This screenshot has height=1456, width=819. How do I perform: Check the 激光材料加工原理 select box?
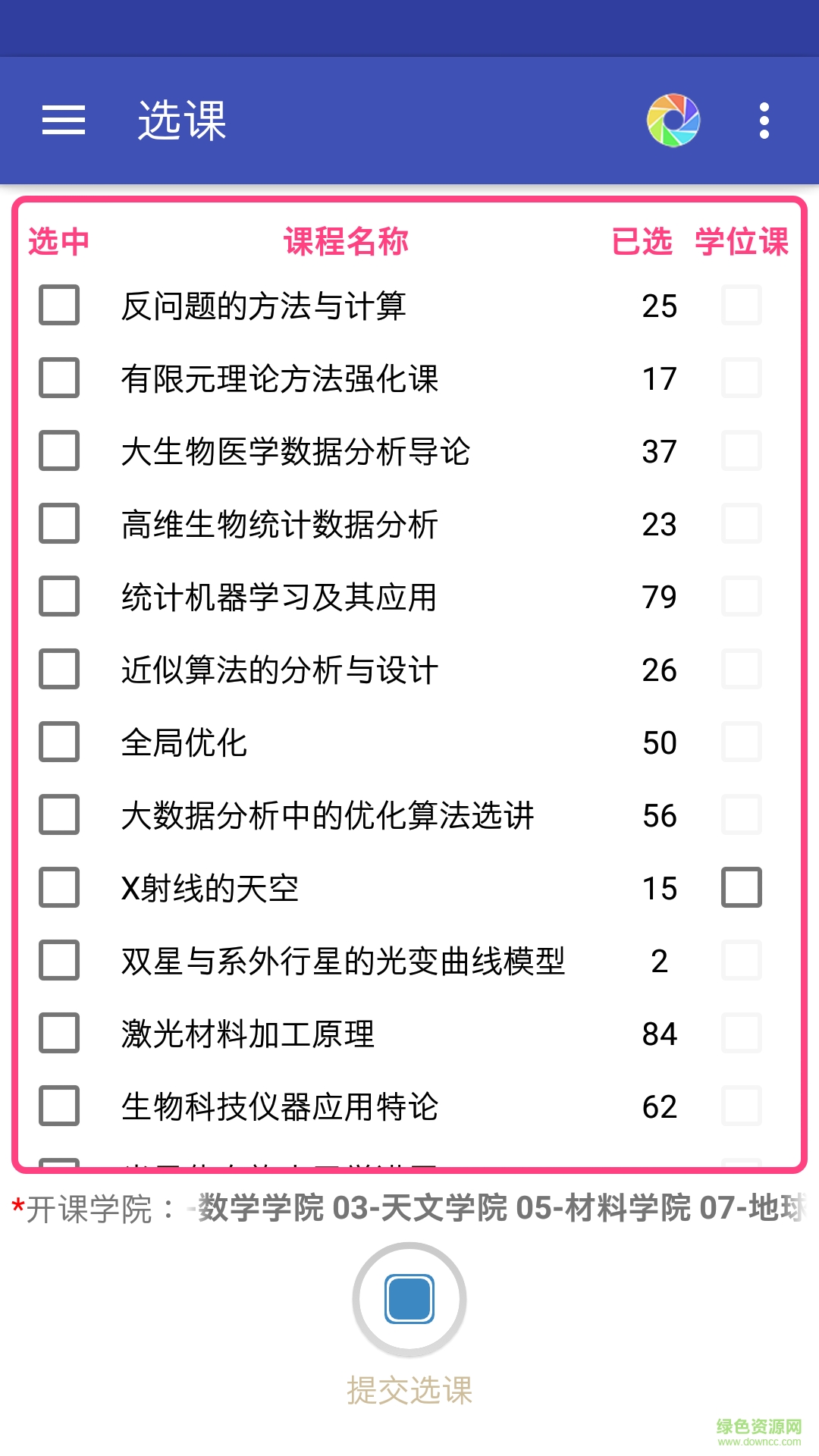[x=59, y=1034]
